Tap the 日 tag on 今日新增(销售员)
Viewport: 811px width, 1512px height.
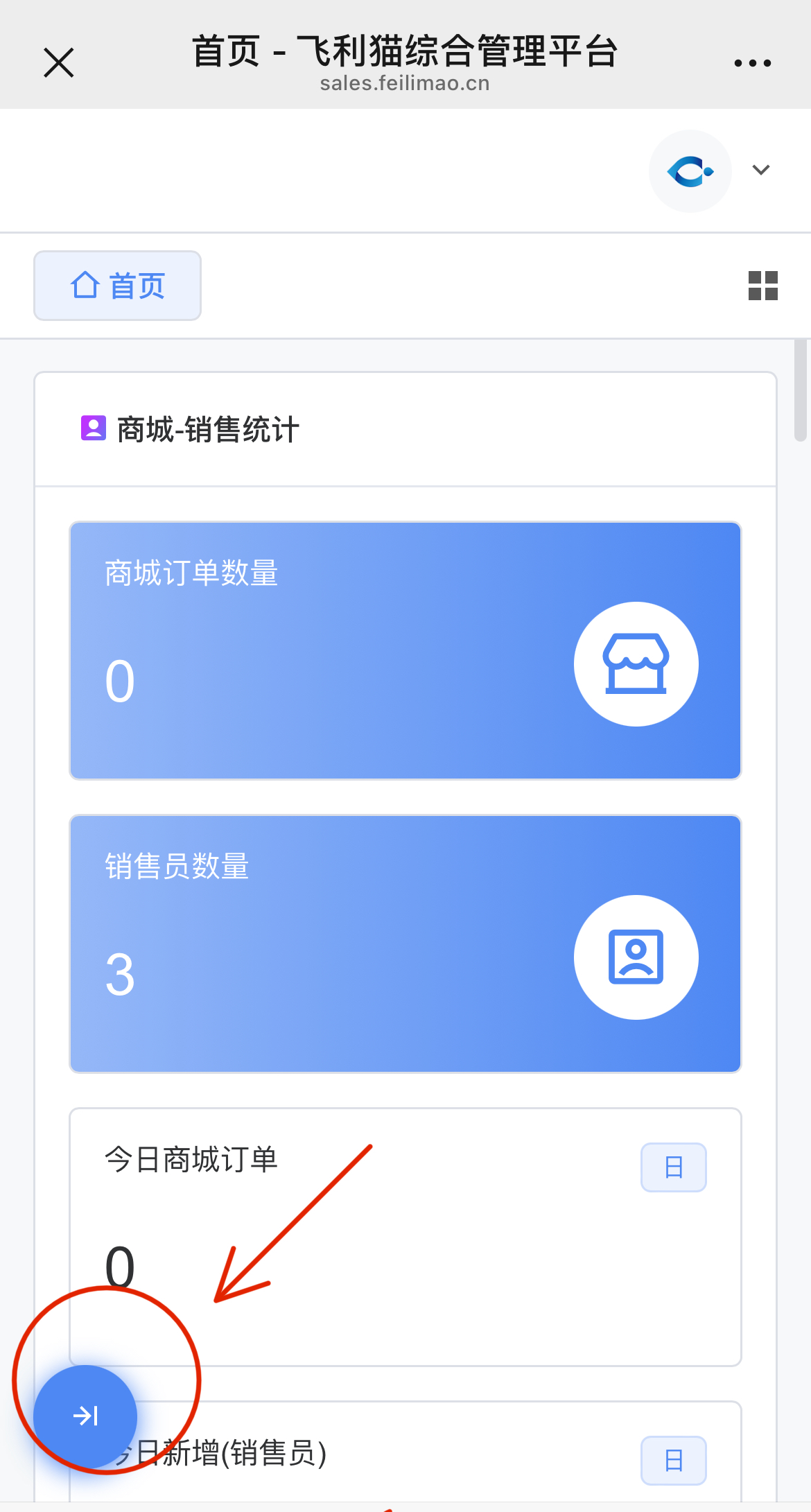[x=673, y=1460]
